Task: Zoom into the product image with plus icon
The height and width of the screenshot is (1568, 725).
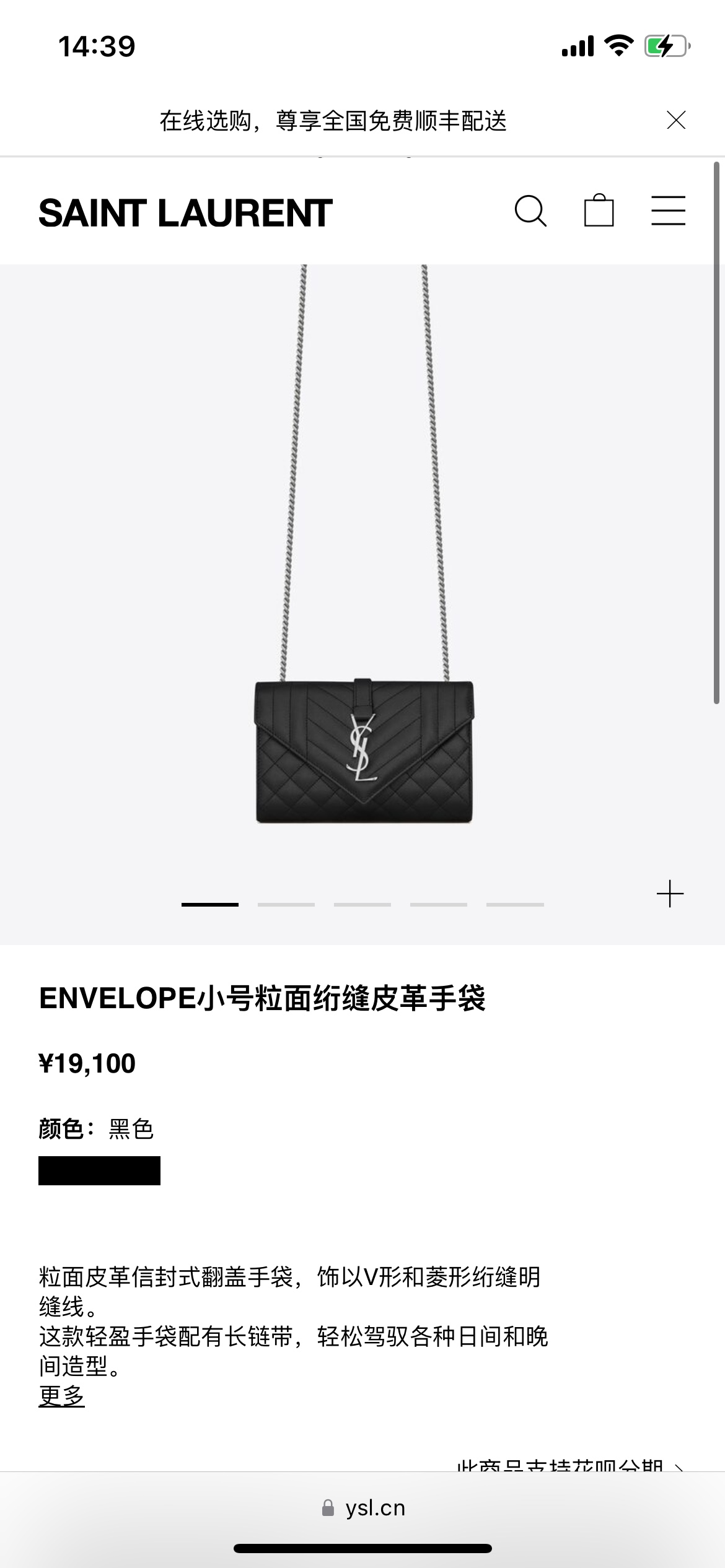Action: tap(670, 894)
